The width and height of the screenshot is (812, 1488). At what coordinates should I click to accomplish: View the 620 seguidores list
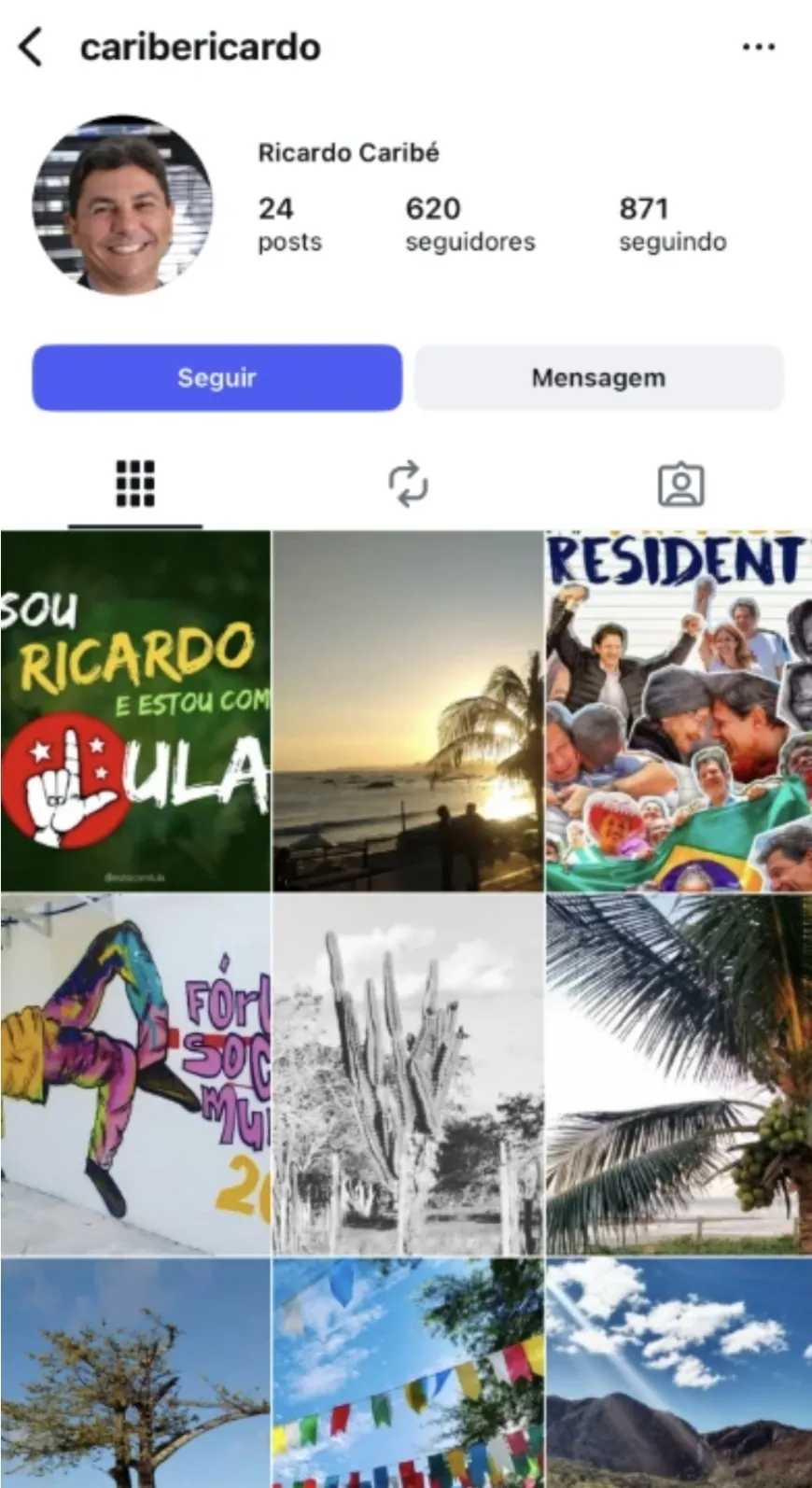(469, 224)
